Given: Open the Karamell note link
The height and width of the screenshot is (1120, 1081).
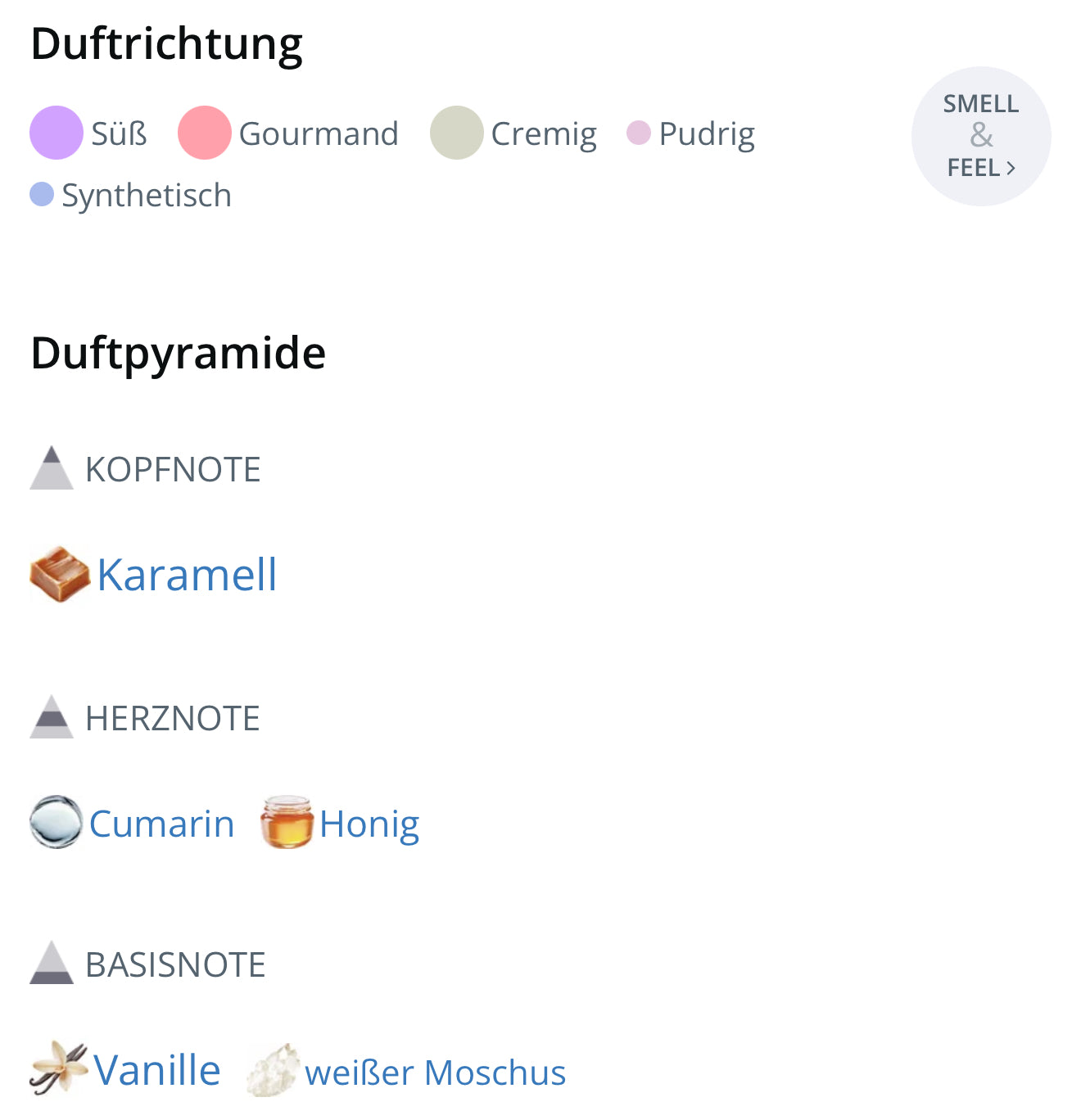Looking at the screenshot, I should [x=186, y=575].
